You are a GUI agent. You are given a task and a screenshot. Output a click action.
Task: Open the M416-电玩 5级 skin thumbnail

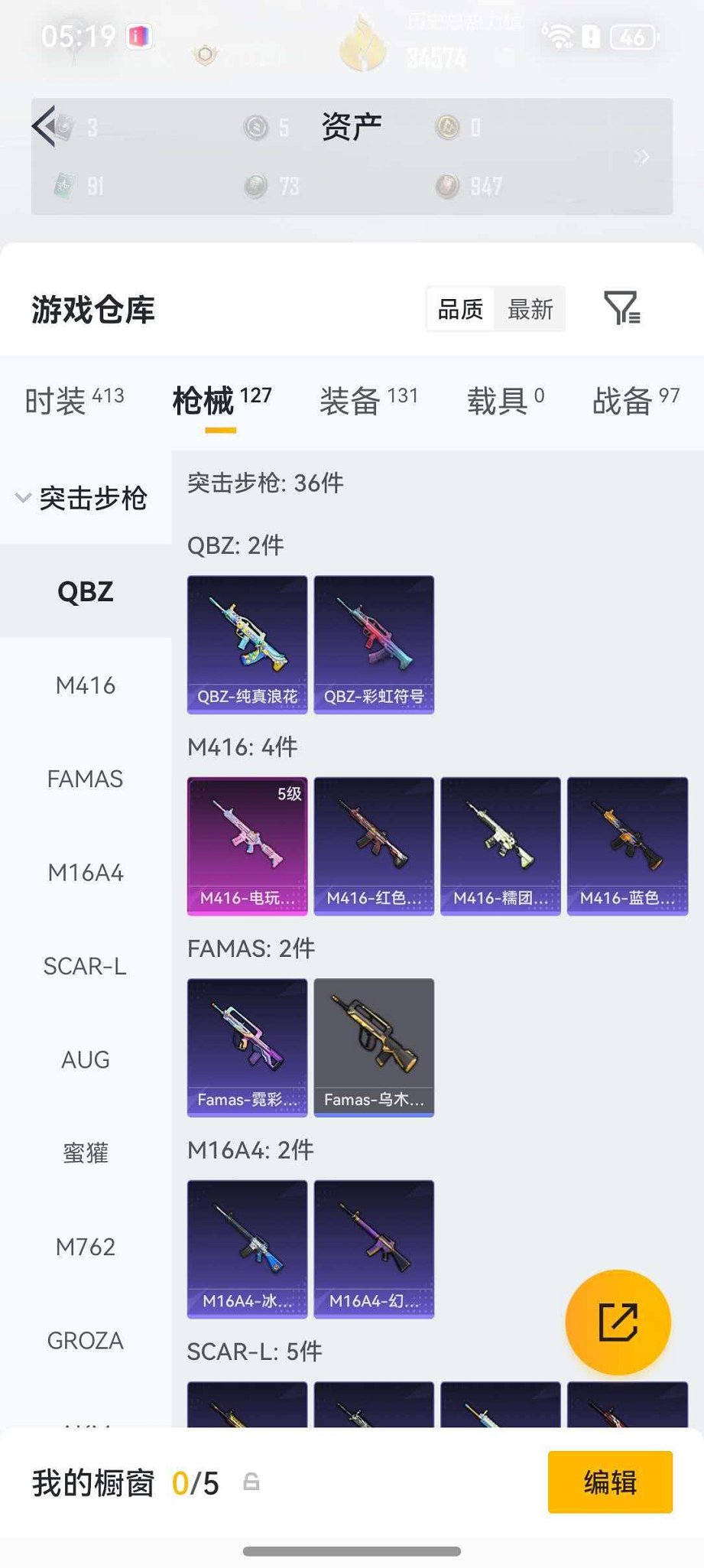[x=246, y=845]
